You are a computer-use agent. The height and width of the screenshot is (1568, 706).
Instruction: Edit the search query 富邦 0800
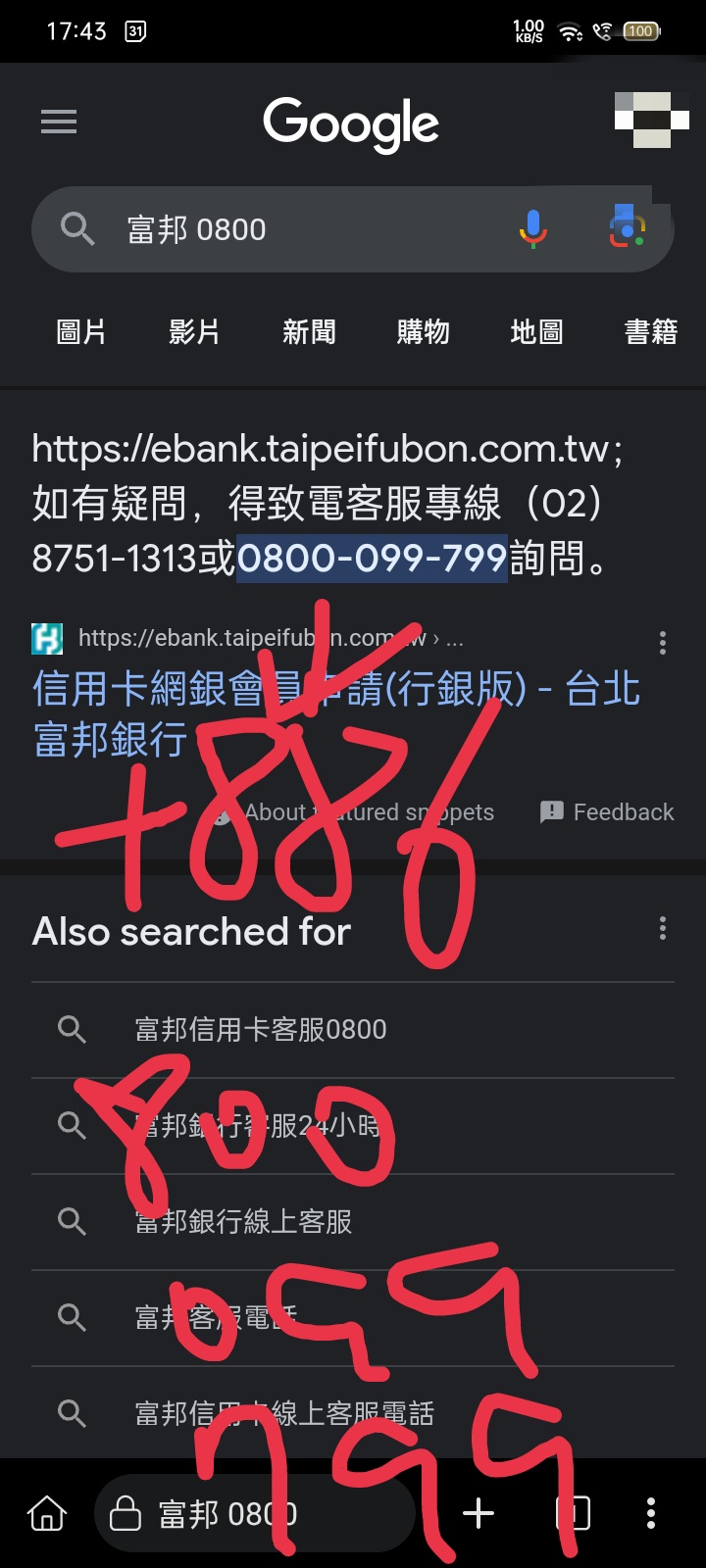pyautogui.click(x=294, y=229)
